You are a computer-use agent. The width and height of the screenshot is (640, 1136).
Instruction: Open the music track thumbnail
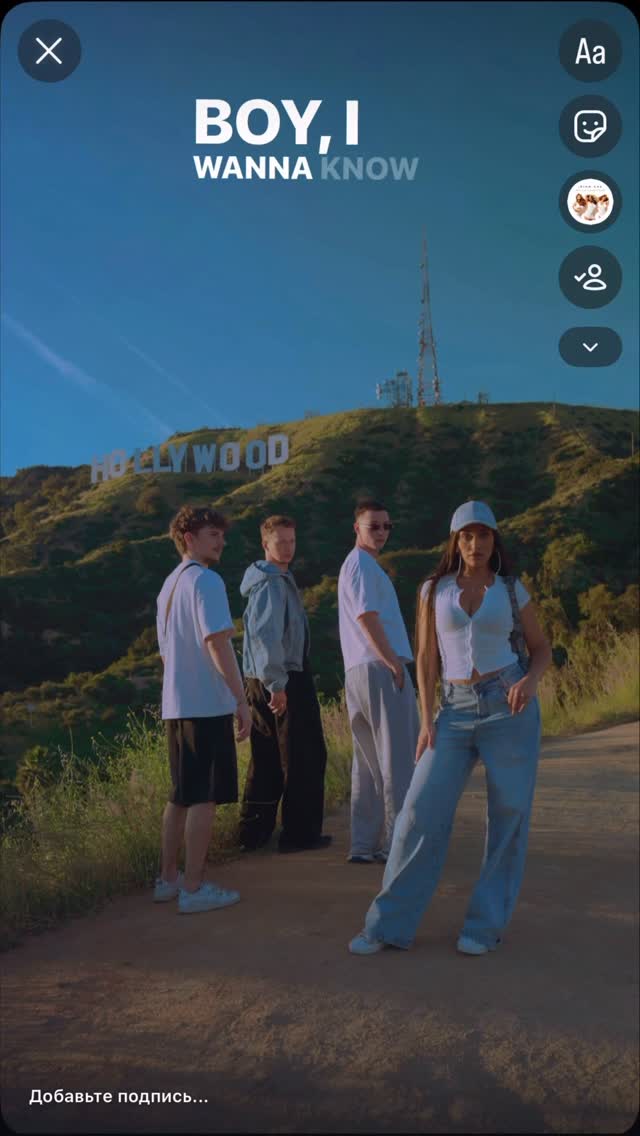click(x=590, y=202)
